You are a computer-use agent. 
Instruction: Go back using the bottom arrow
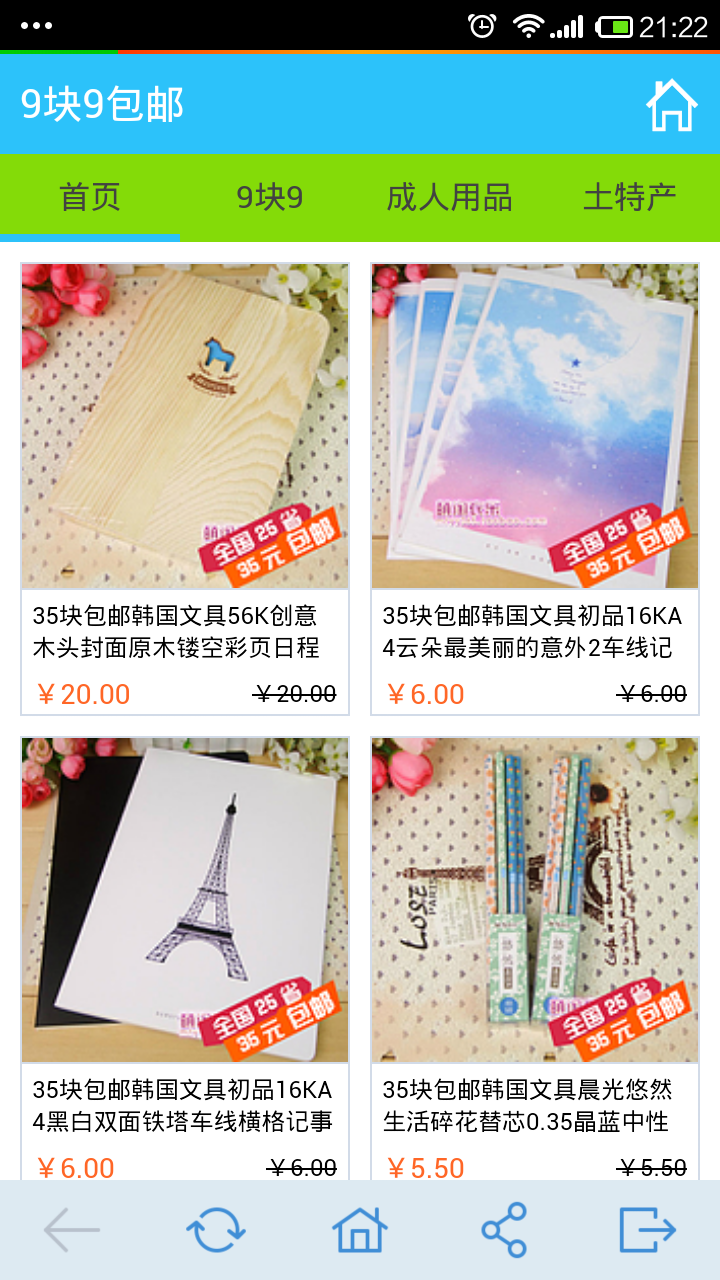pos(72,1230)
